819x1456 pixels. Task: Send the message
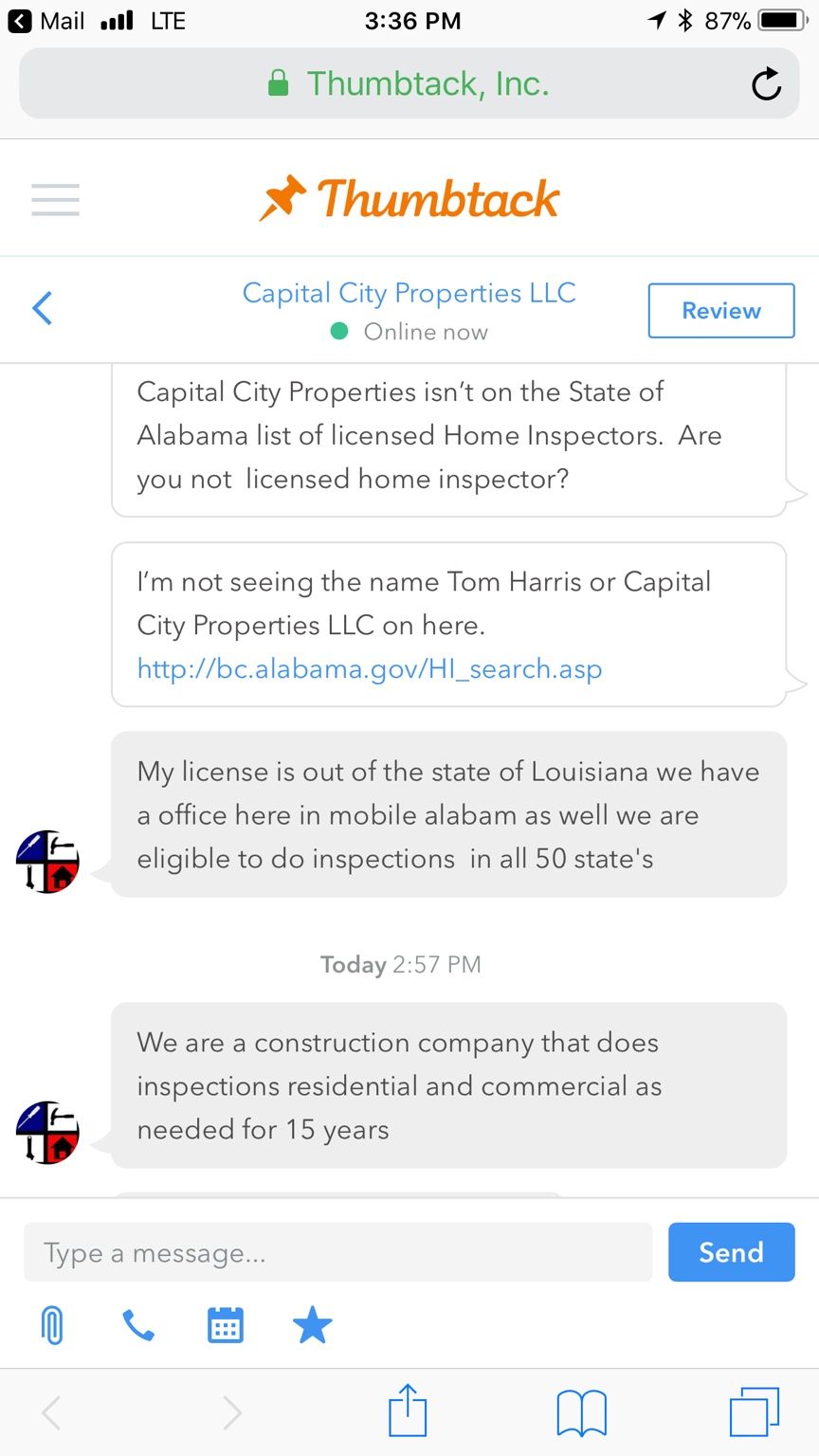(x=731, y=1252)
